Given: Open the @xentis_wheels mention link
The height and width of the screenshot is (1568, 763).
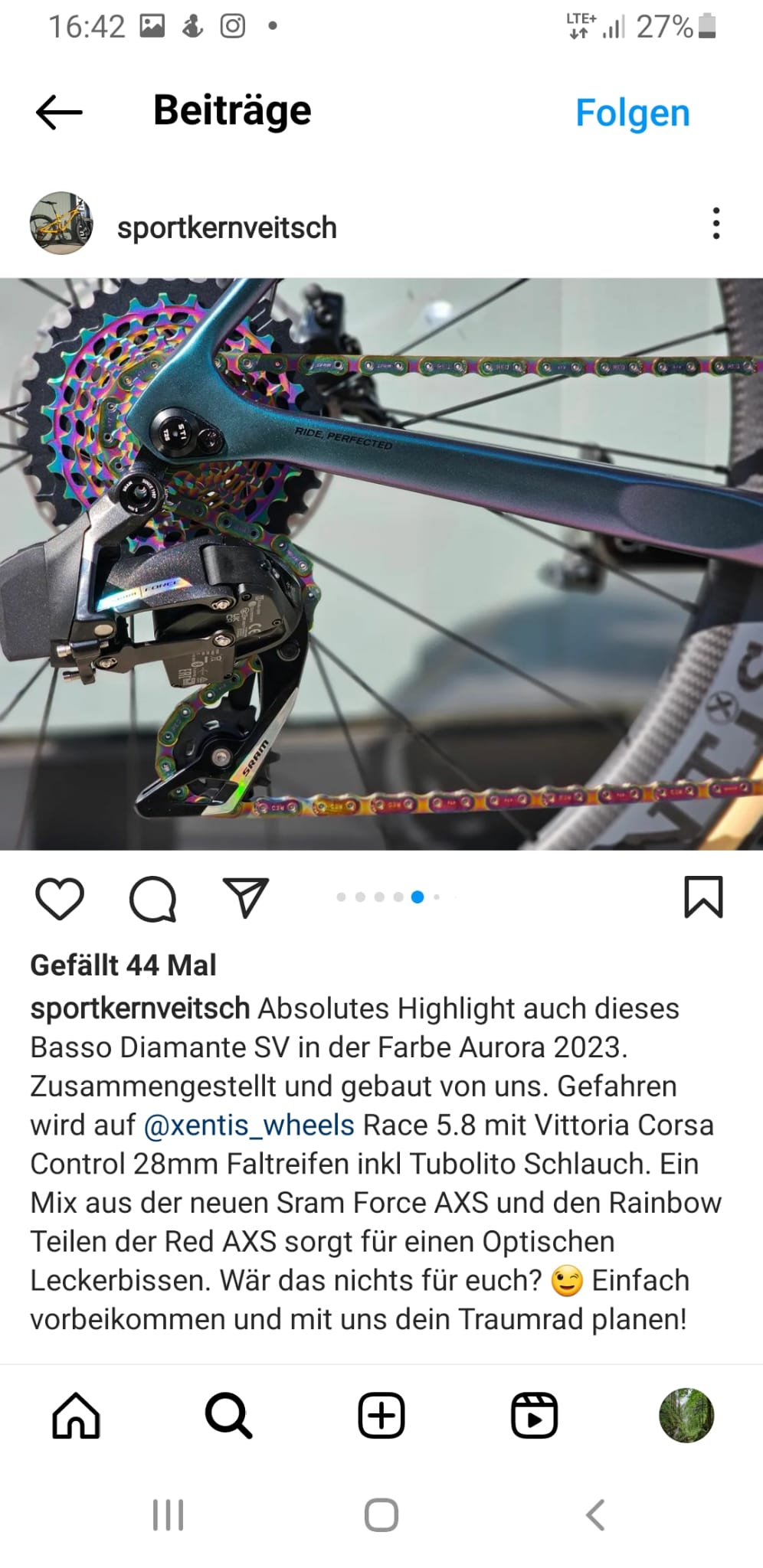Looking at the screenshot, I should 249,1125.
